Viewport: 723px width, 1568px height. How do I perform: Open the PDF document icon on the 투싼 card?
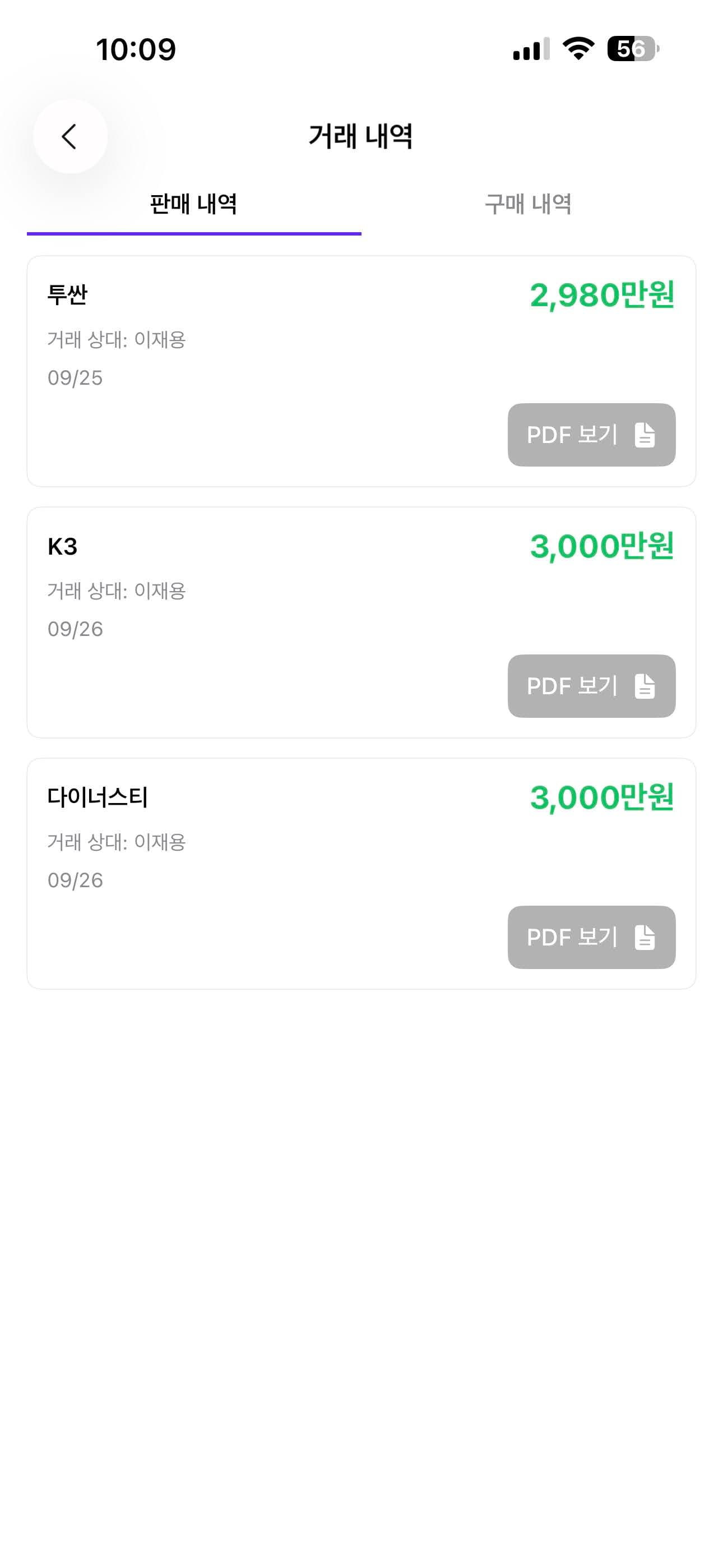pyautogui.click(x=644, y=435)
